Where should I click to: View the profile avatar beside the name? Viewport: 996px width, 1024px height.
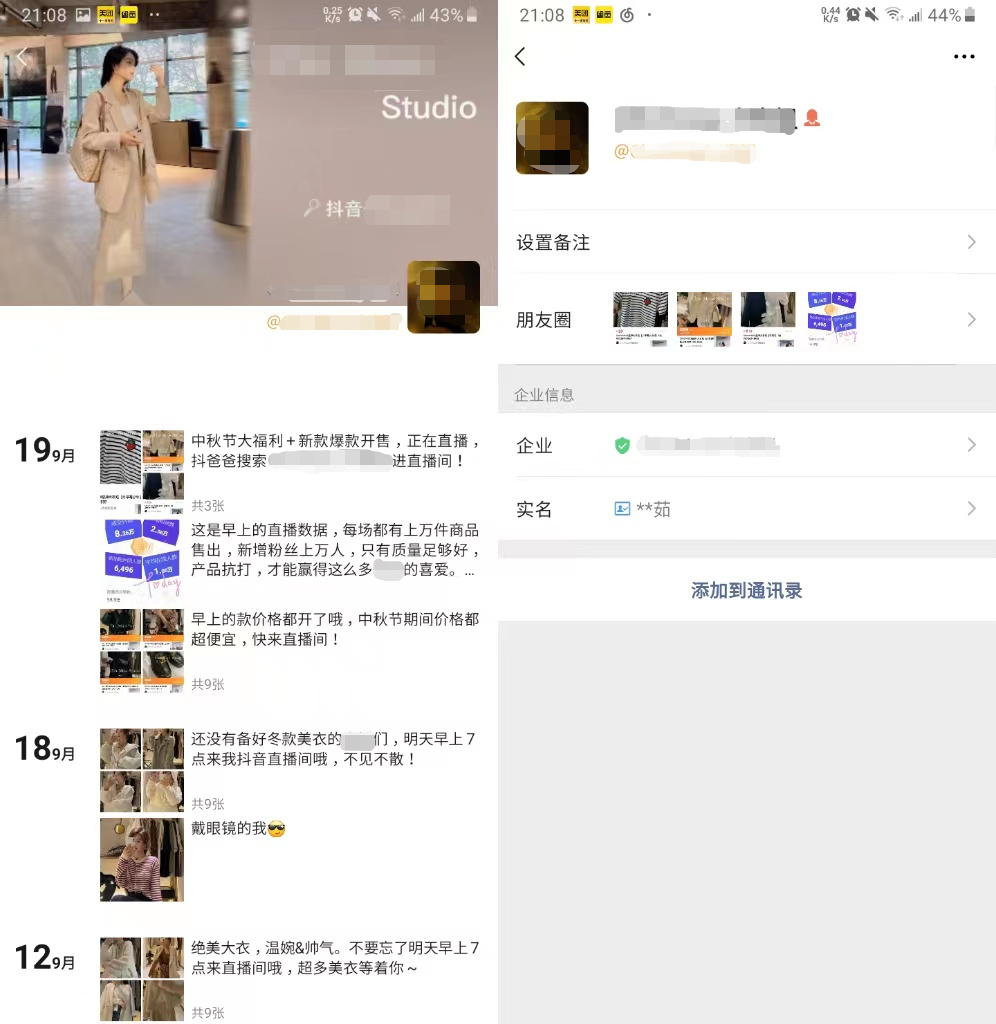pos(552,138)
